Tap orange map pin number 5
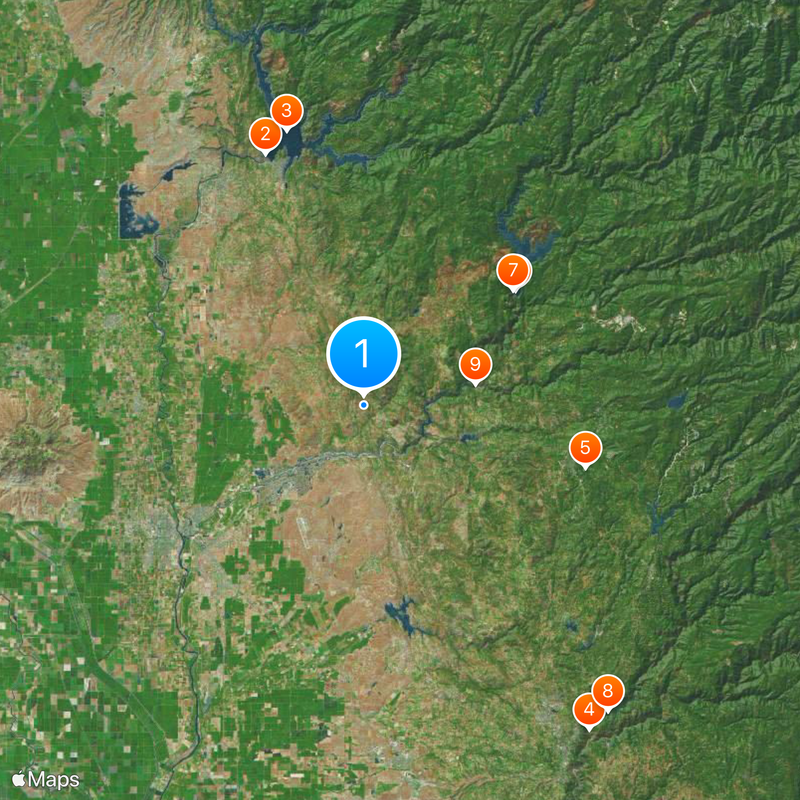 point(585,448)
